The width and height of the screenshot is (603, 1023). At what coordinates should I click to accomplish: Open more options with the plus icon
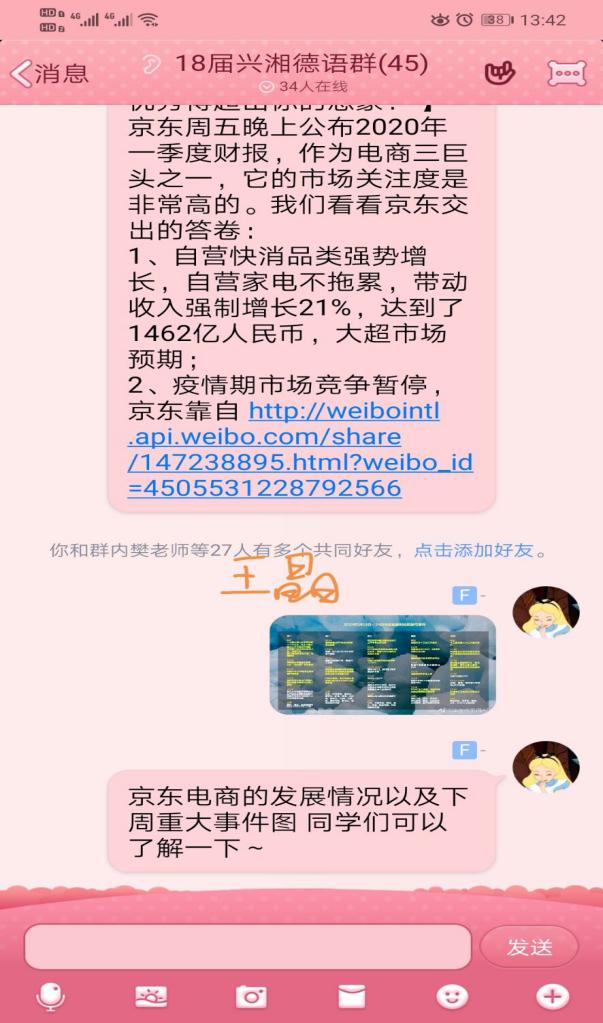[x=553, y=996]
